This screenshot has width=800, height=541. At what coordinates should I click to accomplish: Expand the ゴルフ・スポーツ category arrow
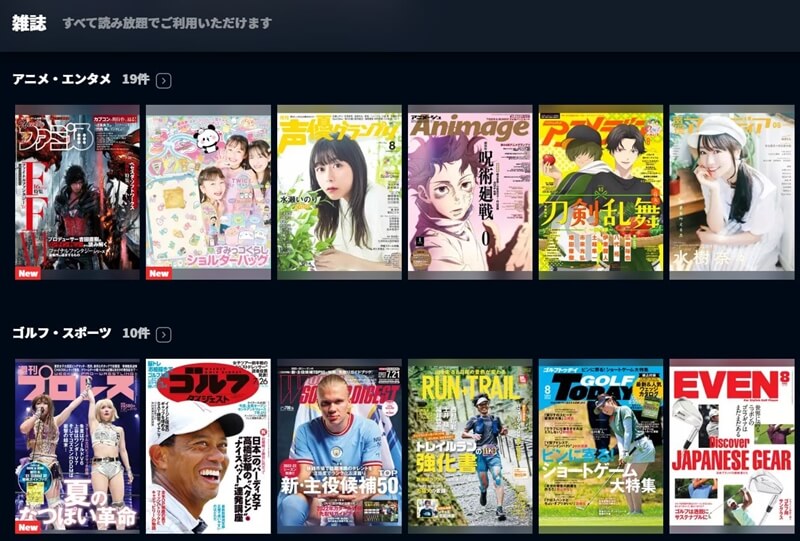click(x=164, y=334)
